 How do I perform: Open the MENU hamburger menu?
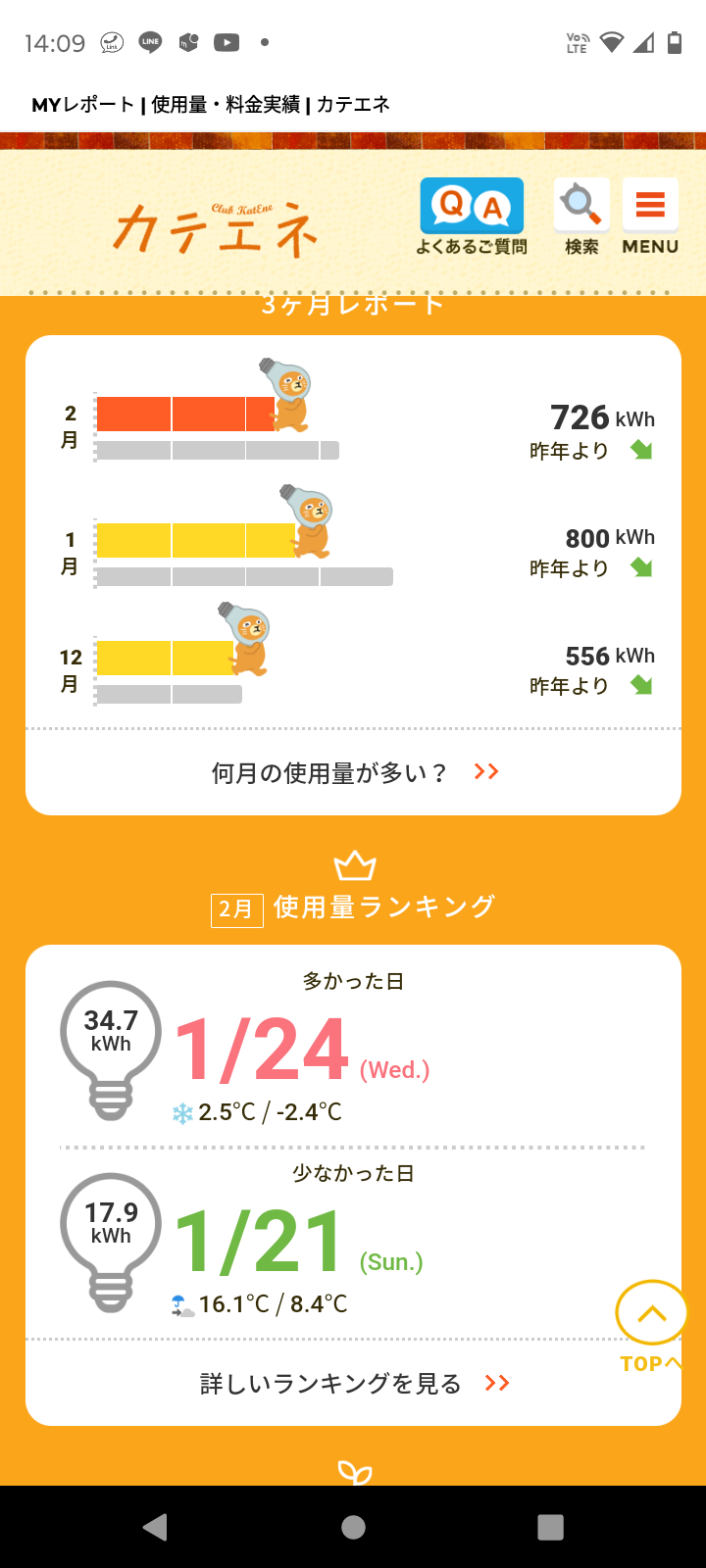point(650,217)
